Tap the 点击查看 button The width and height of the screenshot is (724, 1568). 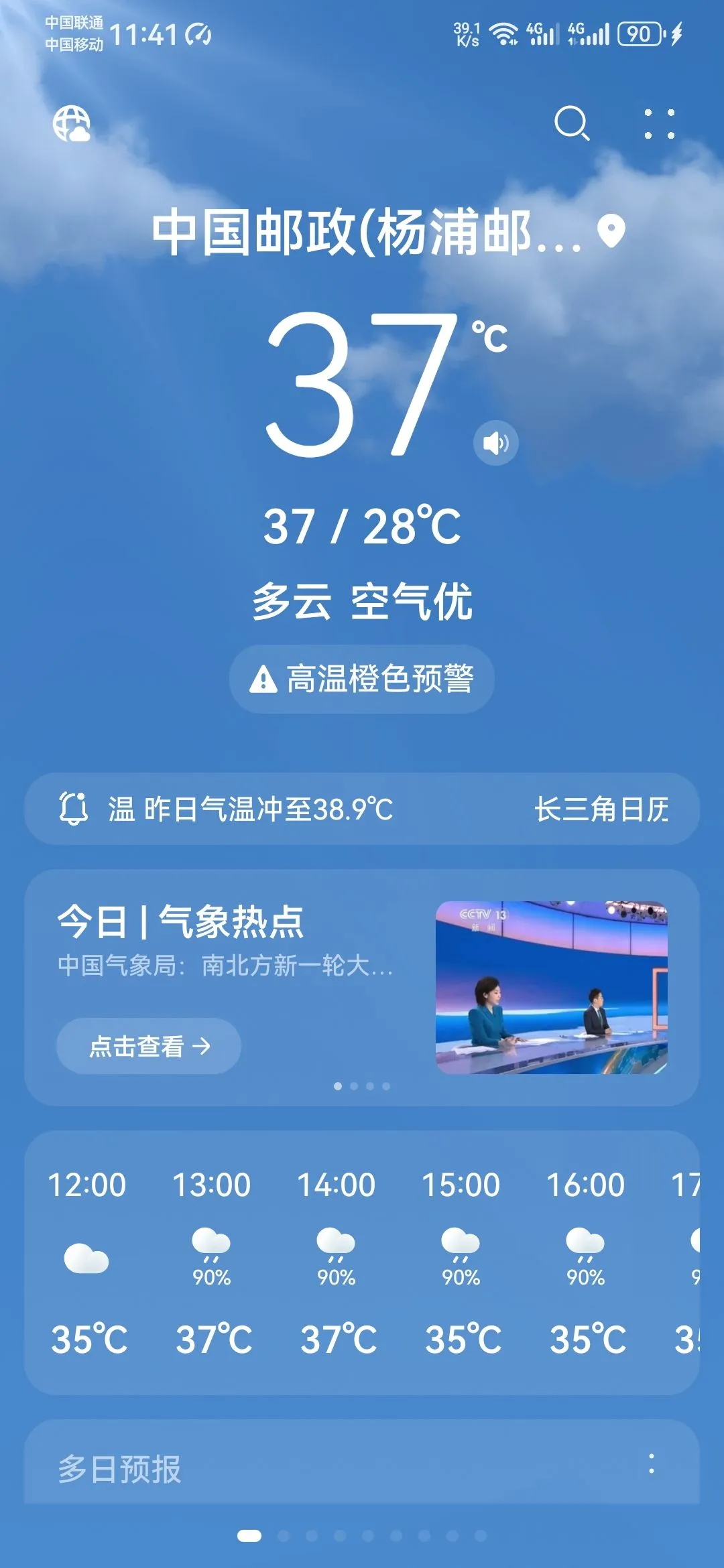(149, 1046)
